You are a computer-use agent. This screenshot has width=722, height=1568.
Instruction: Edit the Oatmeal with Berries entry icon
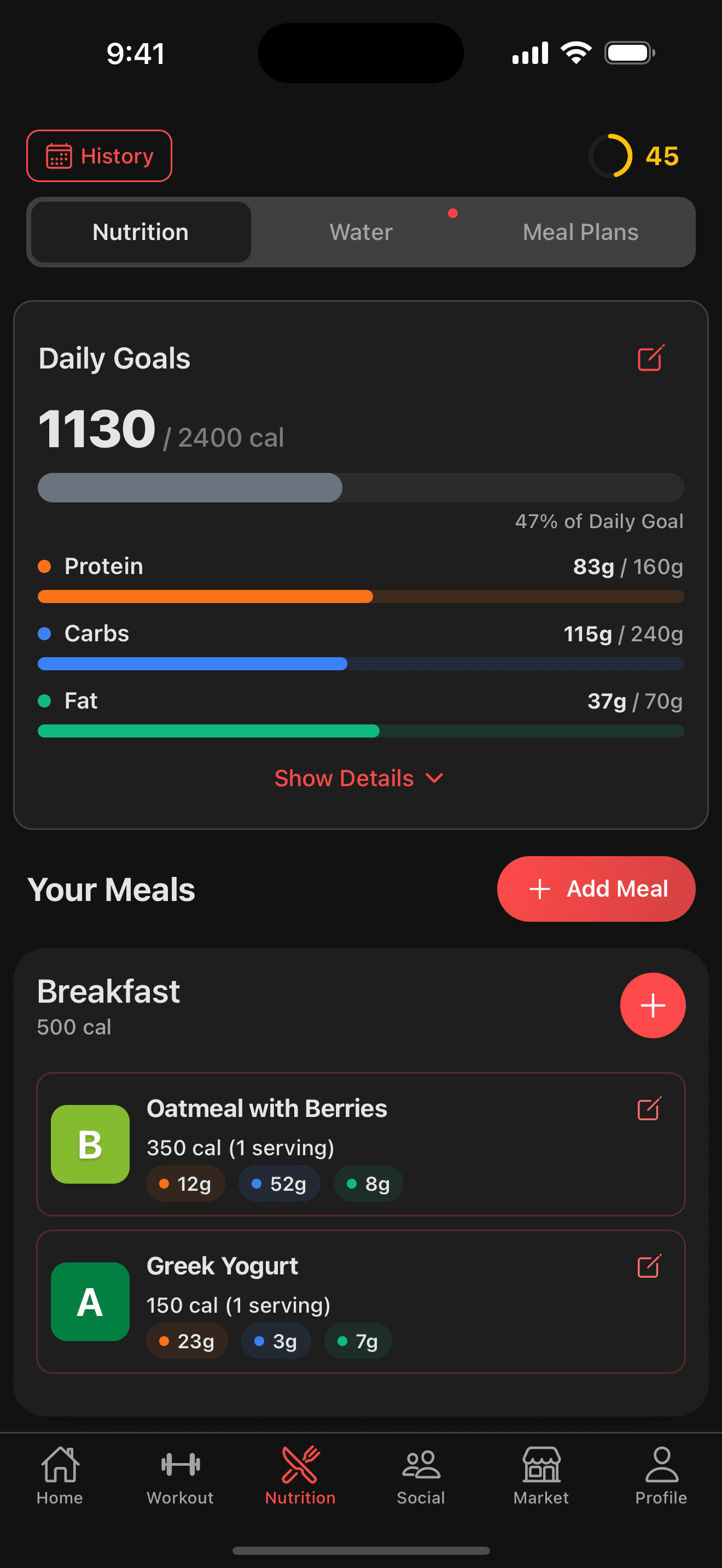click(x=650, y=1109)
